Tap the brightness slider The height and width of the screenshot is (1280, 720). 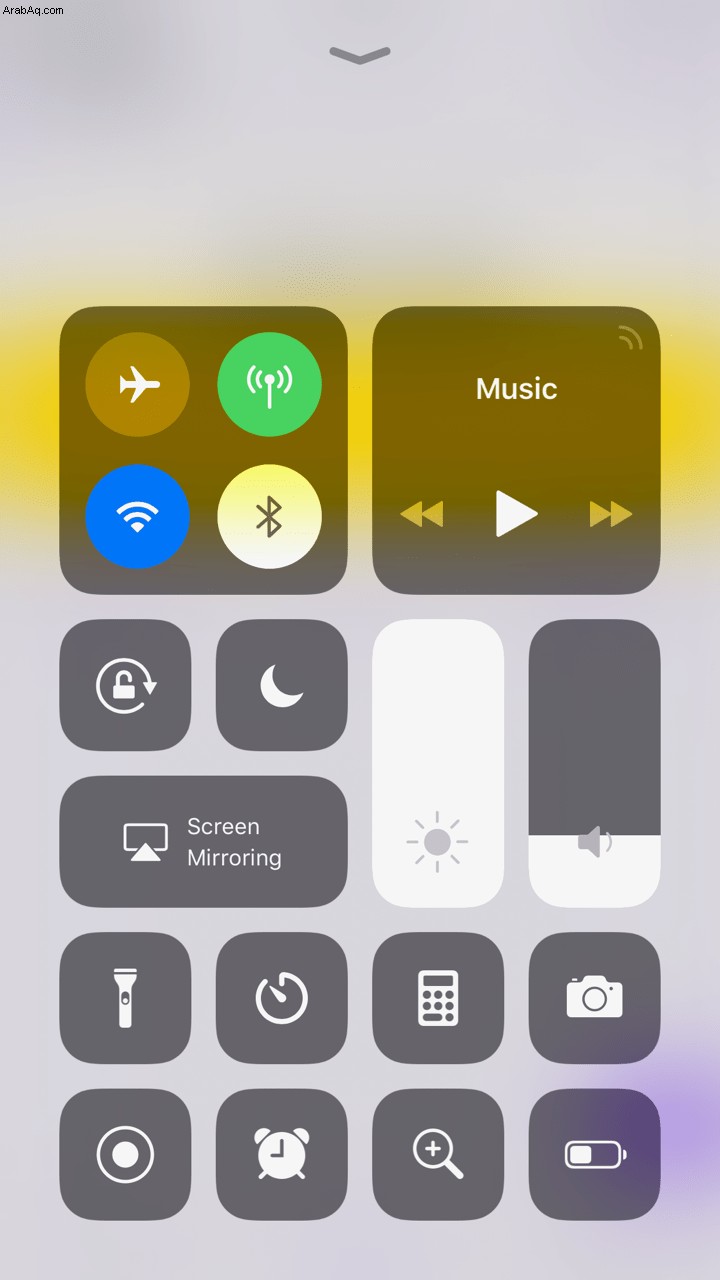pos(438,763)
